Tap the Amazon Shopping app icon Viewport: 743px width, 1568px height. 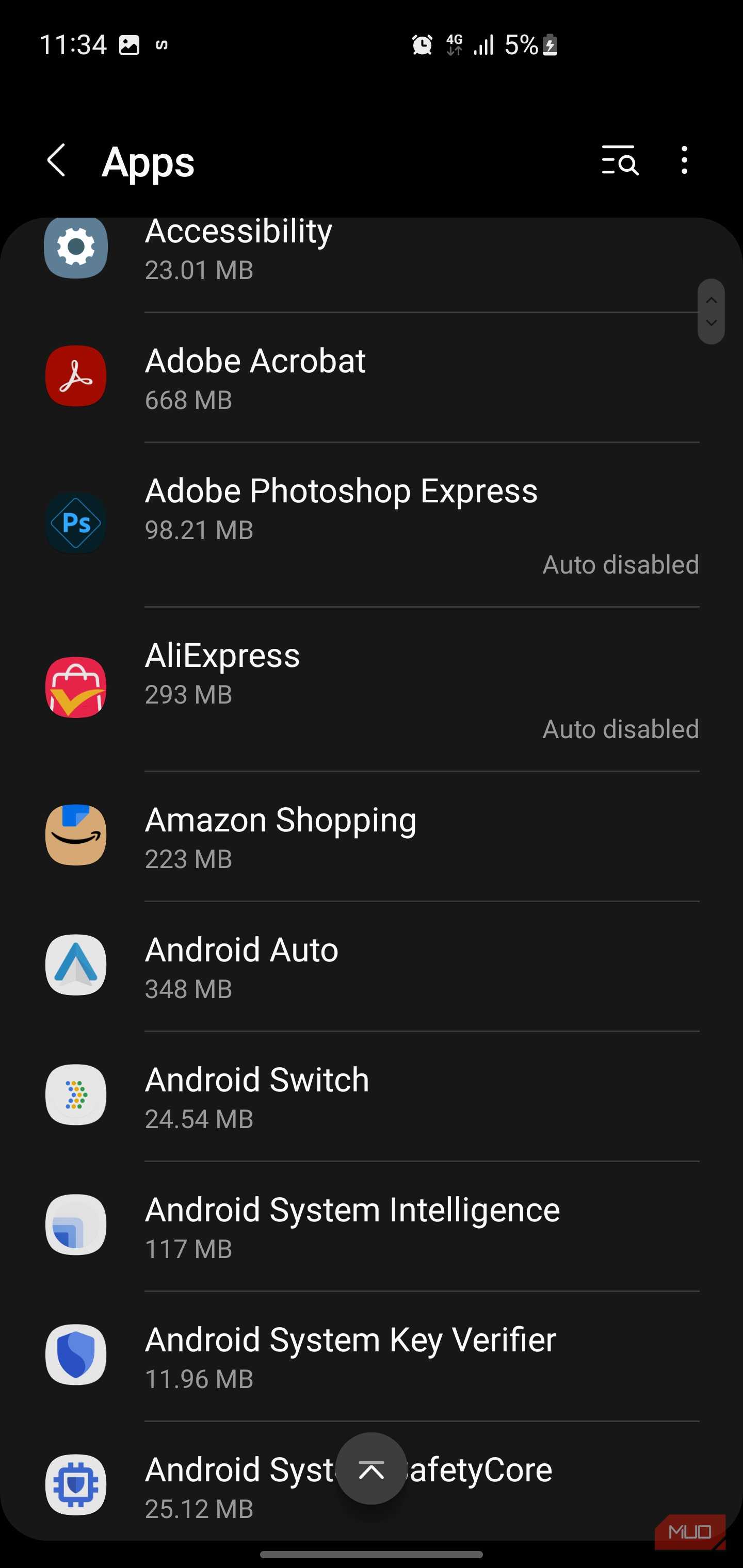pos(75,835)
